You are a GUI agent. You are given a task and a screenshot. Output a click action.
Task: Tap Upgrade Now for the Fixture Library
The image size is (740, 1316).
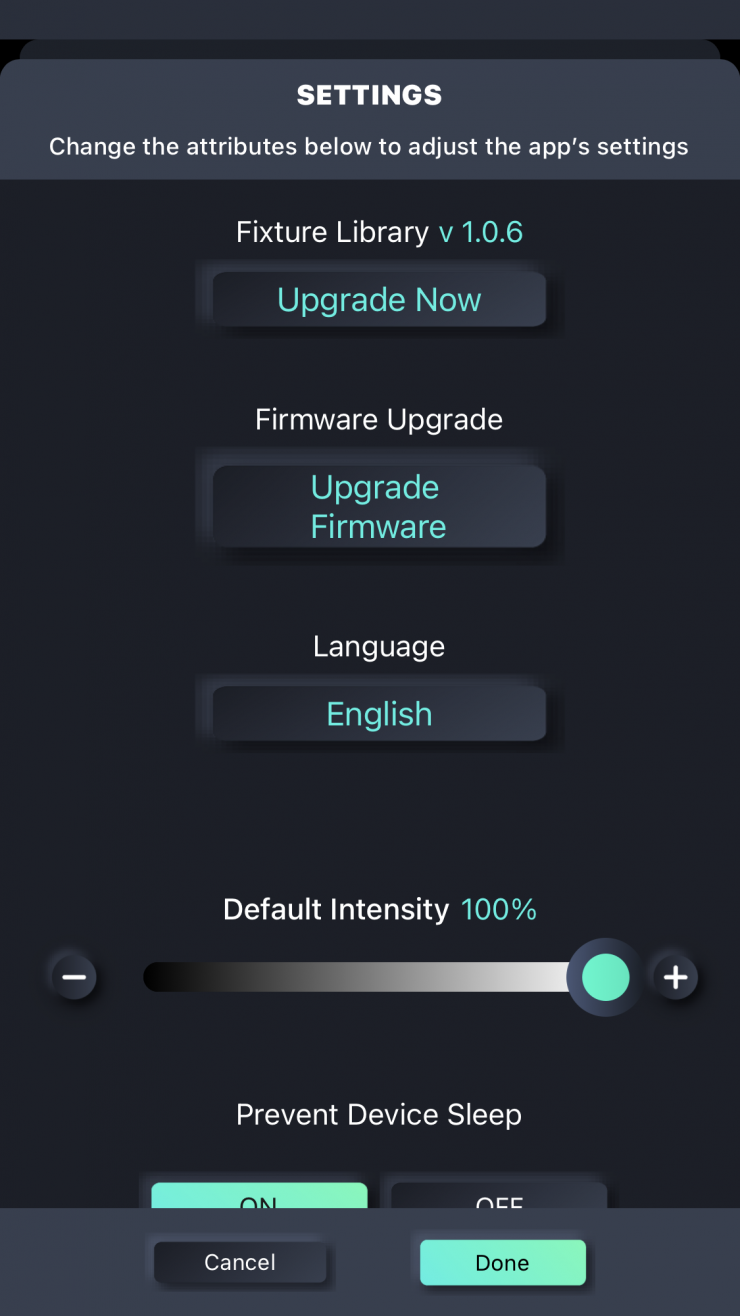click(x=379, y=300)
